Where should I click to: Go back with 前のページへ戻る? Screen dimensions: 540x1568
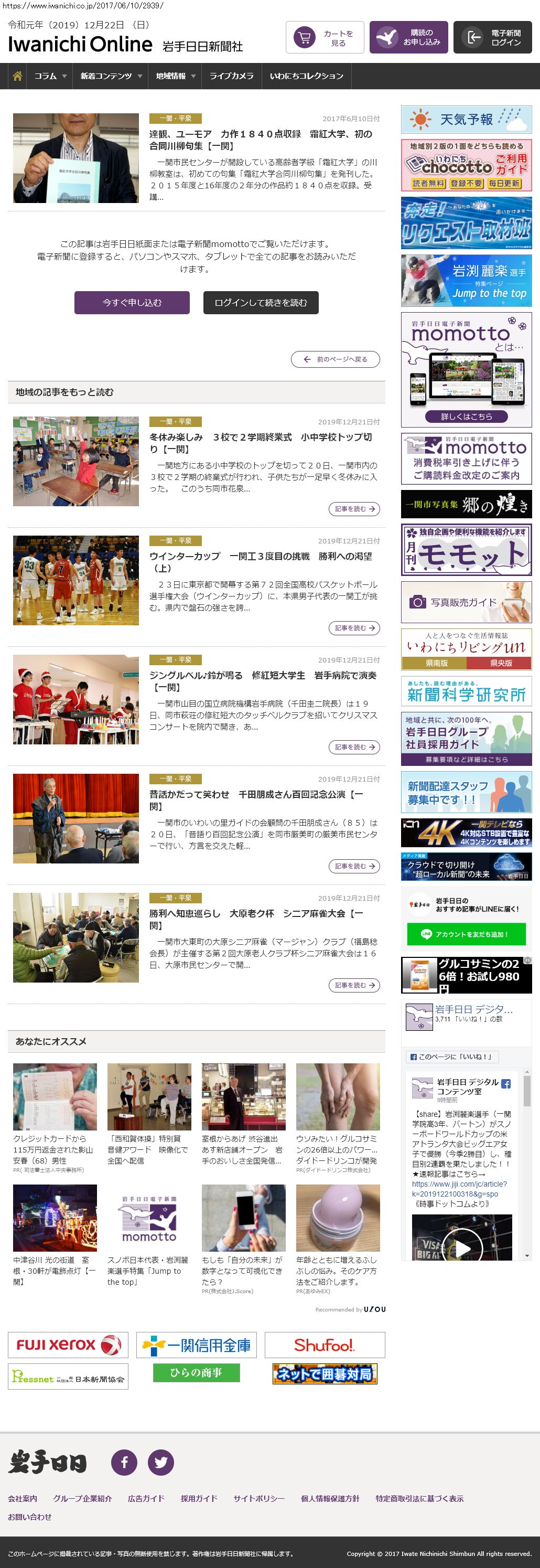click(x=335, y=359)
